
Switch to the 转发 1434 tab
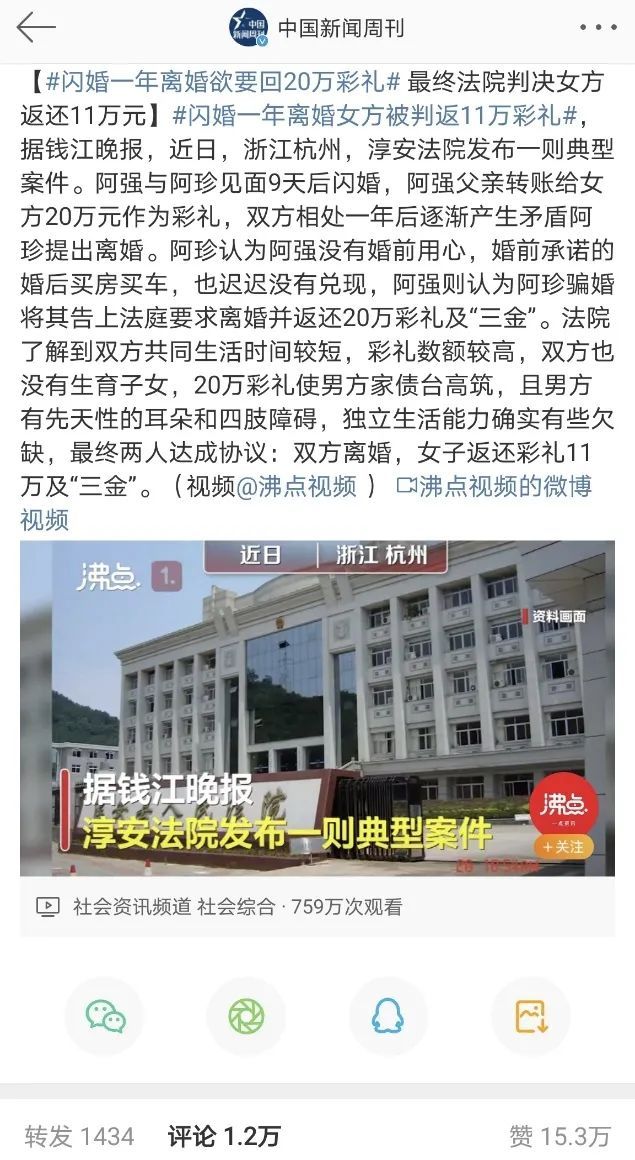point(79,1136)
